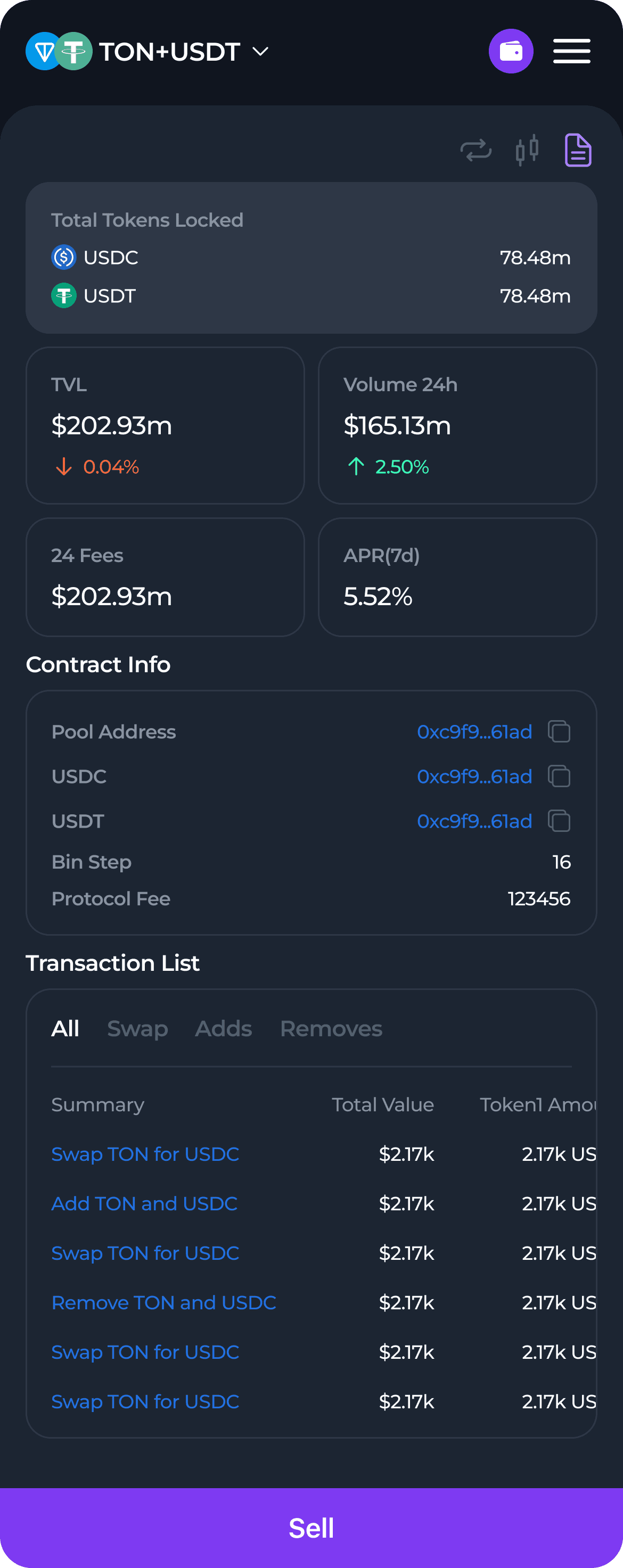Image resolution: width=623 pixels, height=1568 pixels.
Task: Select the purple document icon
Action: (577, 150)
